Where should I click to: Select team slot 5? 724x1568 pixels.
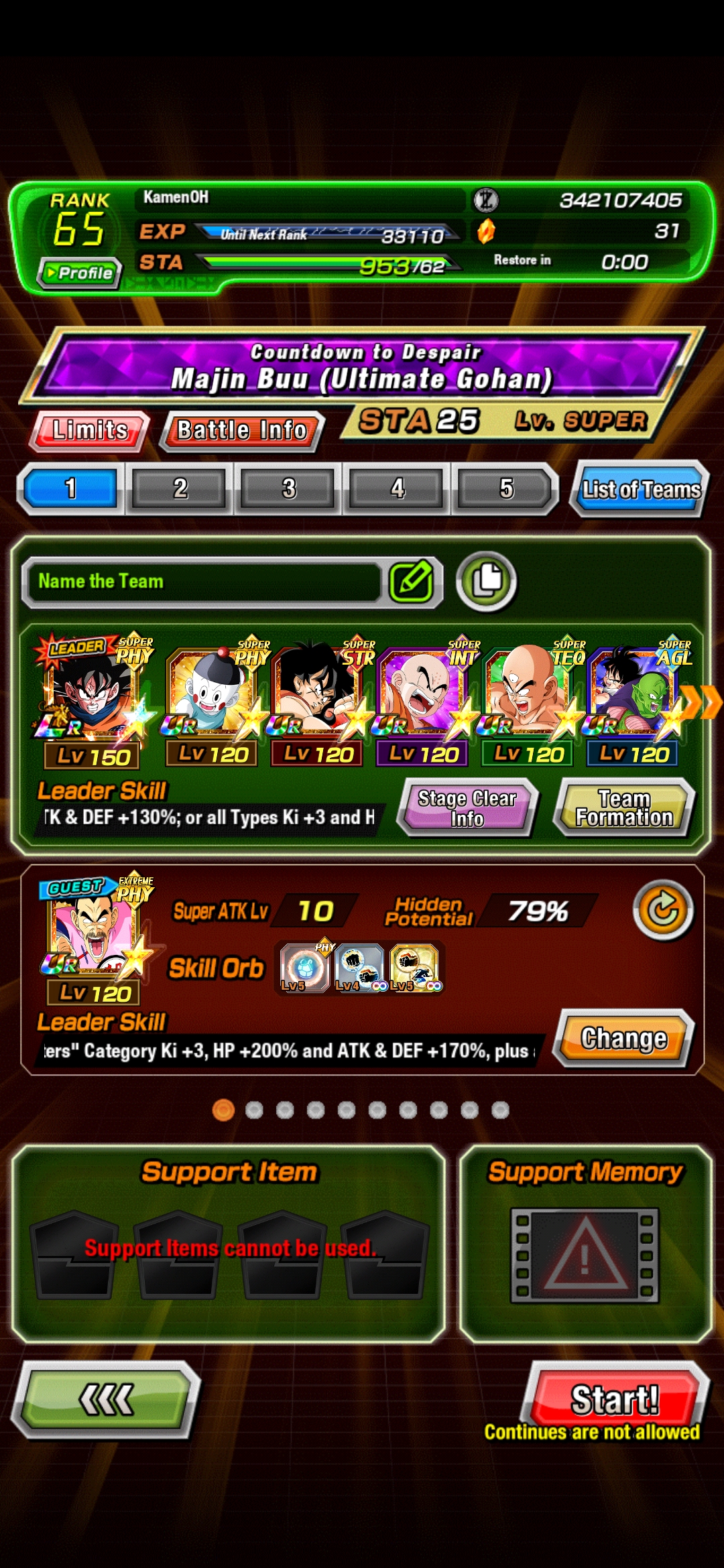click(x=505, y=488)
